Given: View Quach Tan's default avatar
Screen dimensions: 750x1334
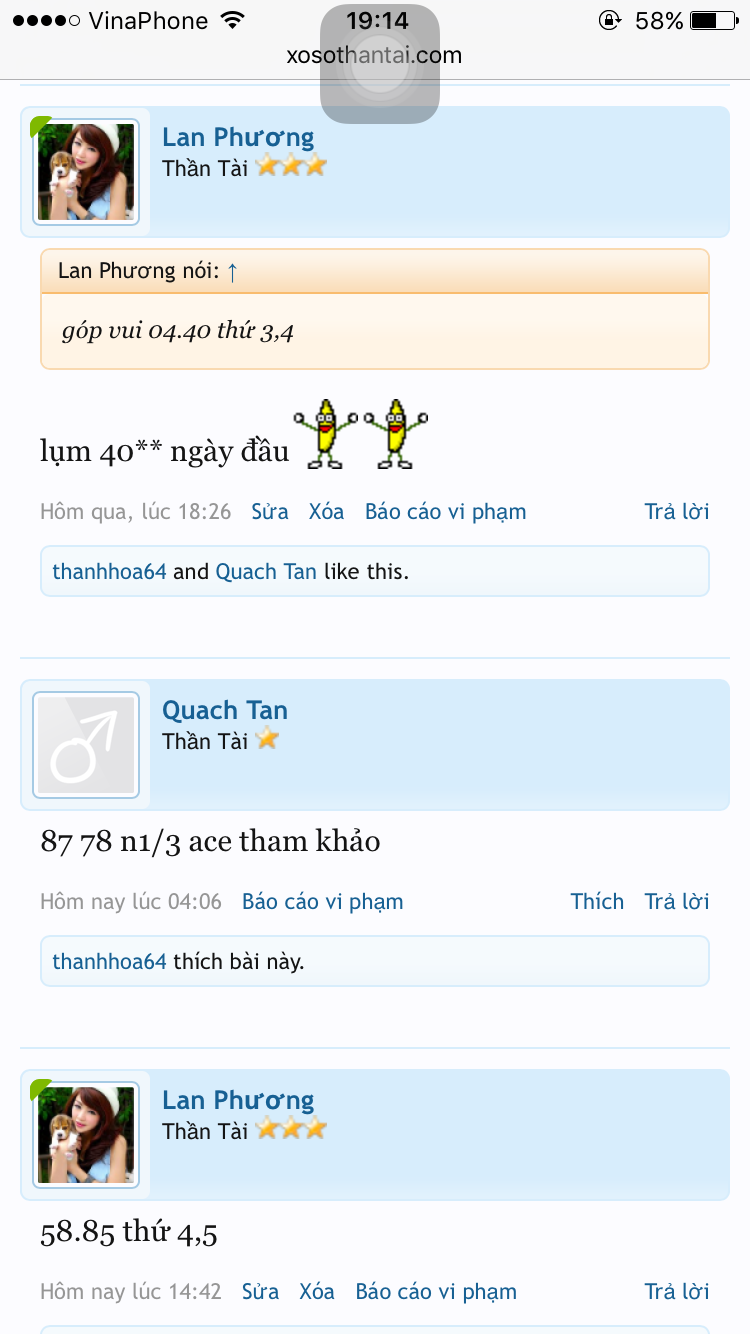Looking at the screenshot, I should (86, 745).
